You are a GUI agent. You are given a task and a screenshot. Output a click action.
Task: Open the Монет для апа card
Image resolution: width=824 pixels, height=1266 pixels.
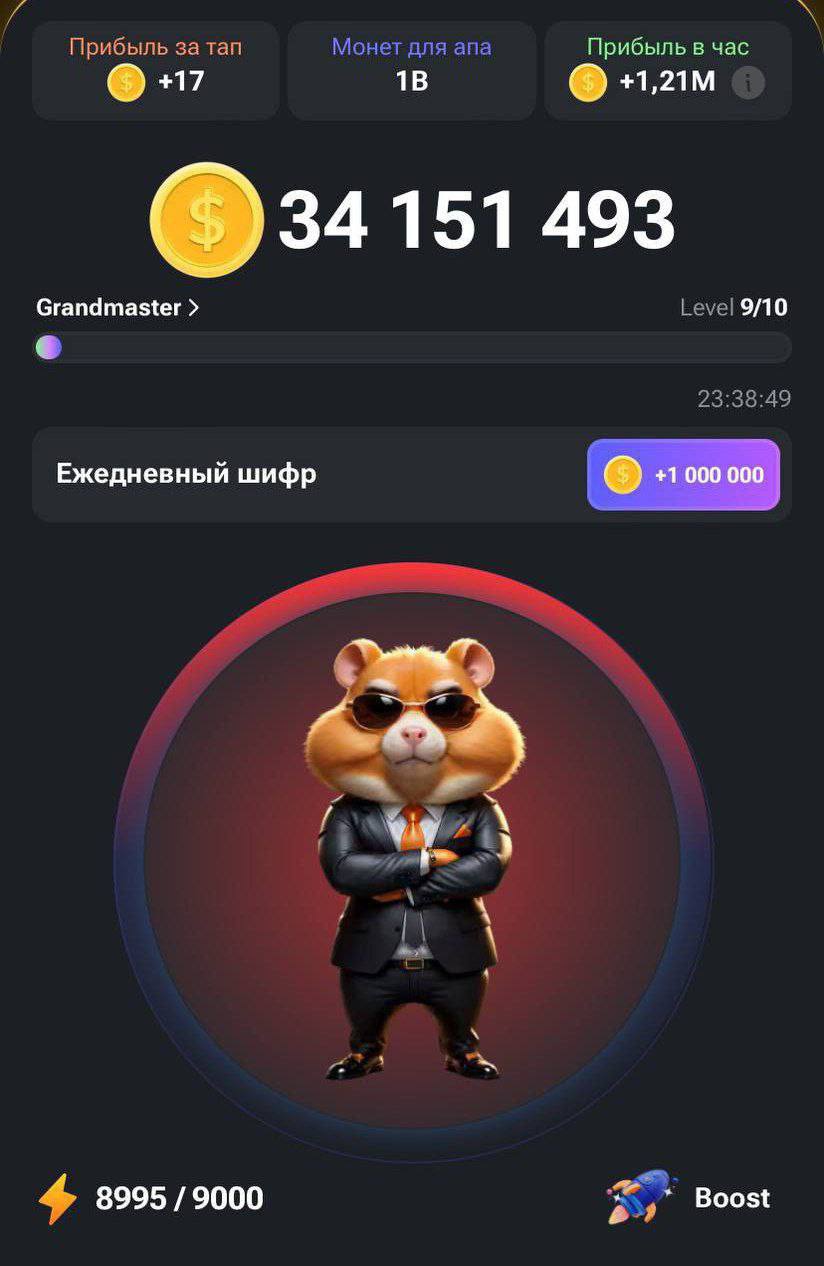(411, 70)
